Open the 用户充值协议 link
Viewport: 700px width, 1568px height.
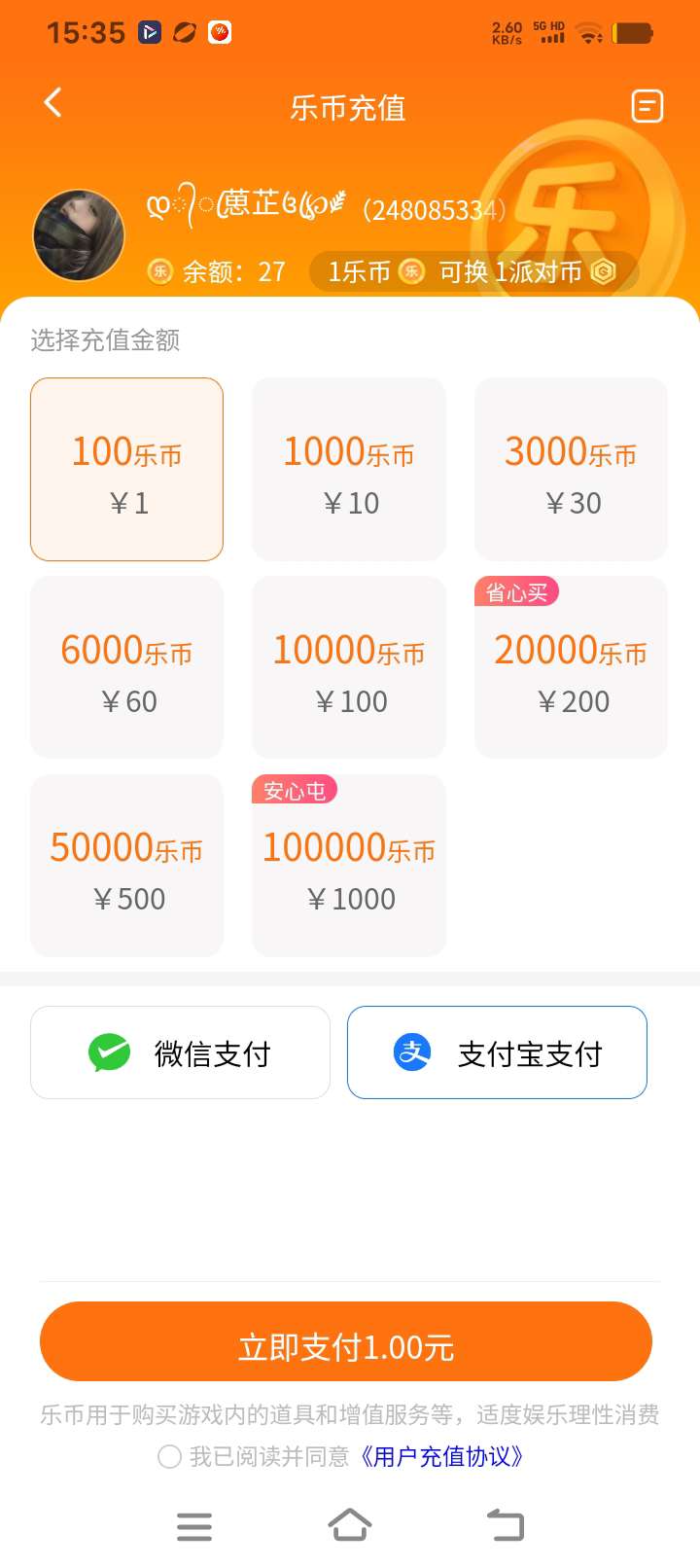pyautogui.click(x=442, y=1456)
